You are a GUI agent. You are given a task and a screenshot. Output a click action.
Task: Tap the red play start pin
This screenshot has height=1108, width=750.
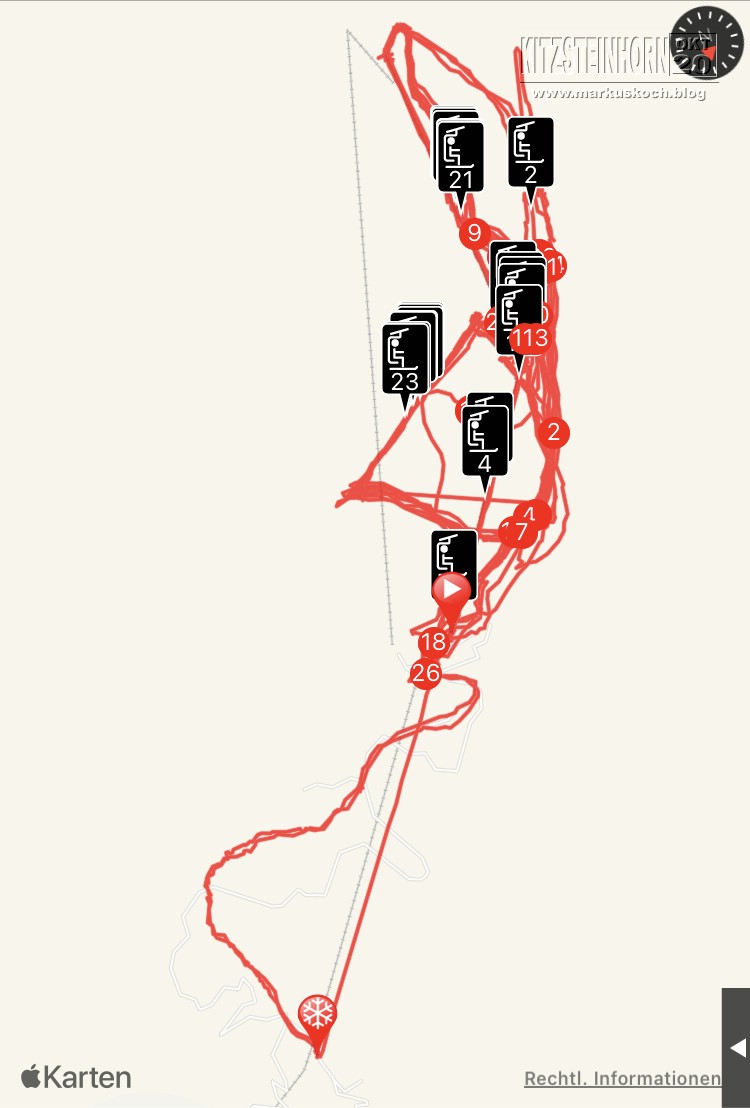[451, 589]
